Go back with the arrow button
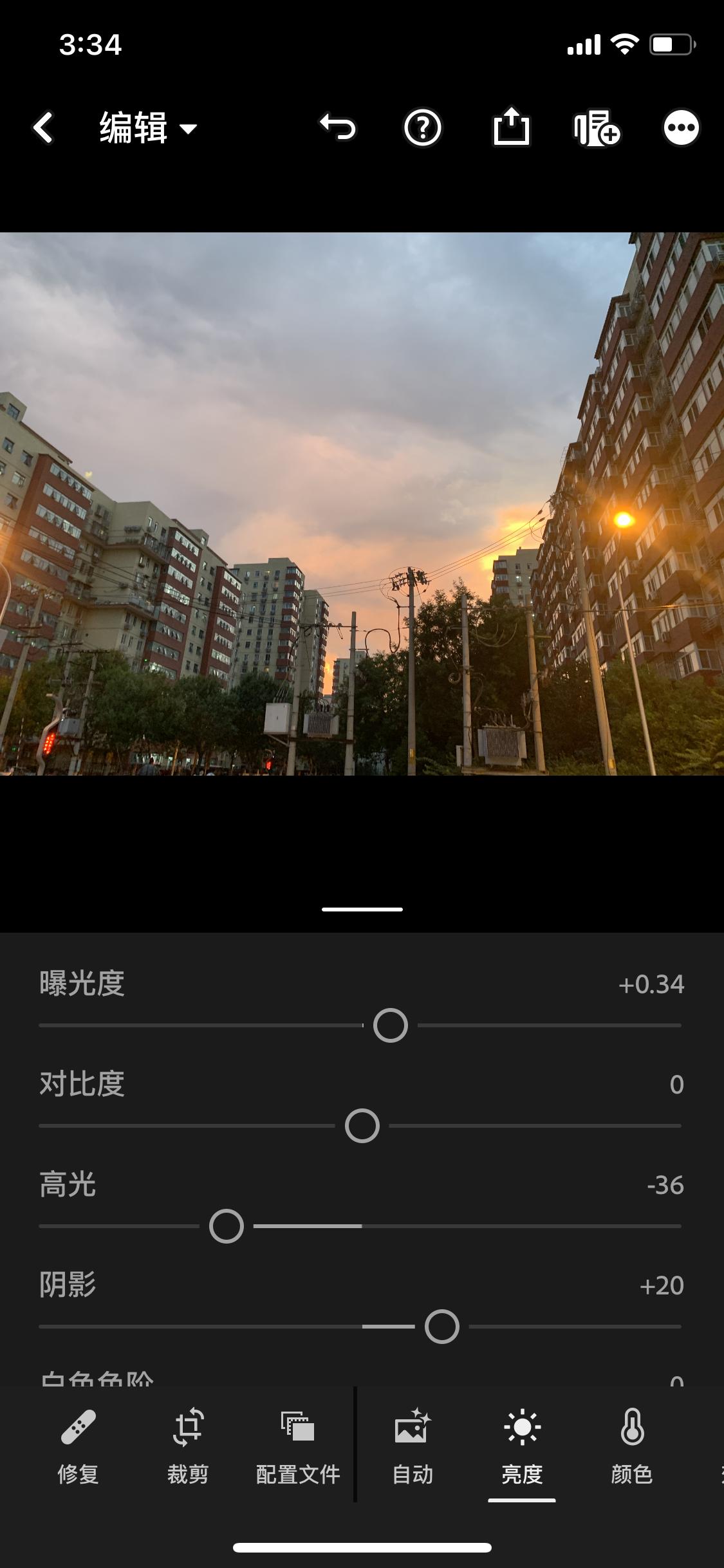This screenshot has height=1568, width=724. (x=43, y=127)
